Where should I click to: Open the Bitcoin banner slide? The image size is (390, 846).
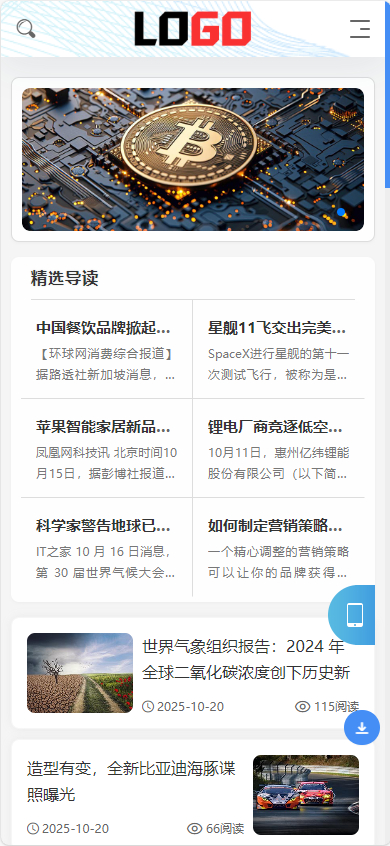click(193, 159)
